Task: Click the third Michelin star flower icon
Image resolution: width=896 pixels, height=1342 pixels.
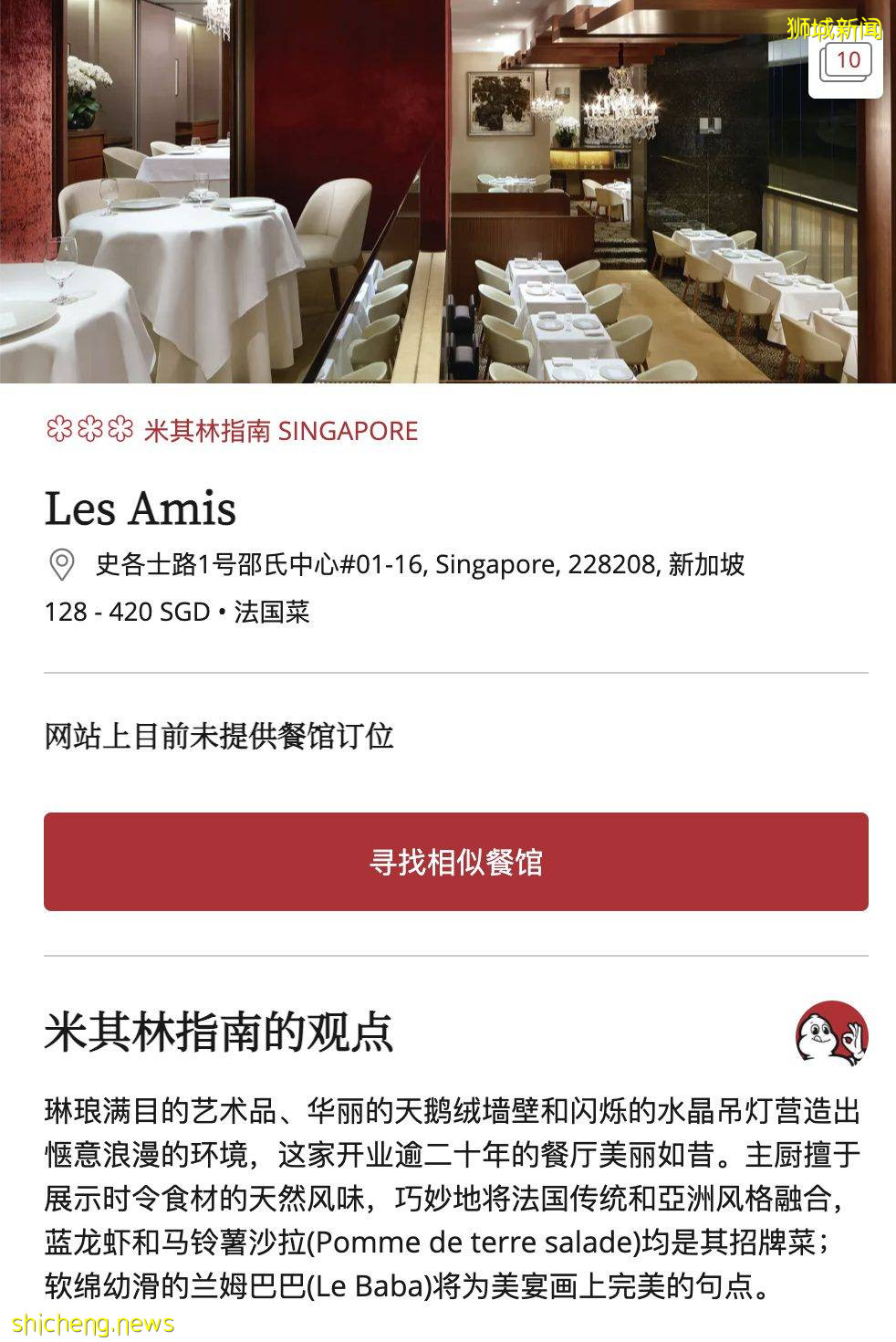Action: [120, 429]
